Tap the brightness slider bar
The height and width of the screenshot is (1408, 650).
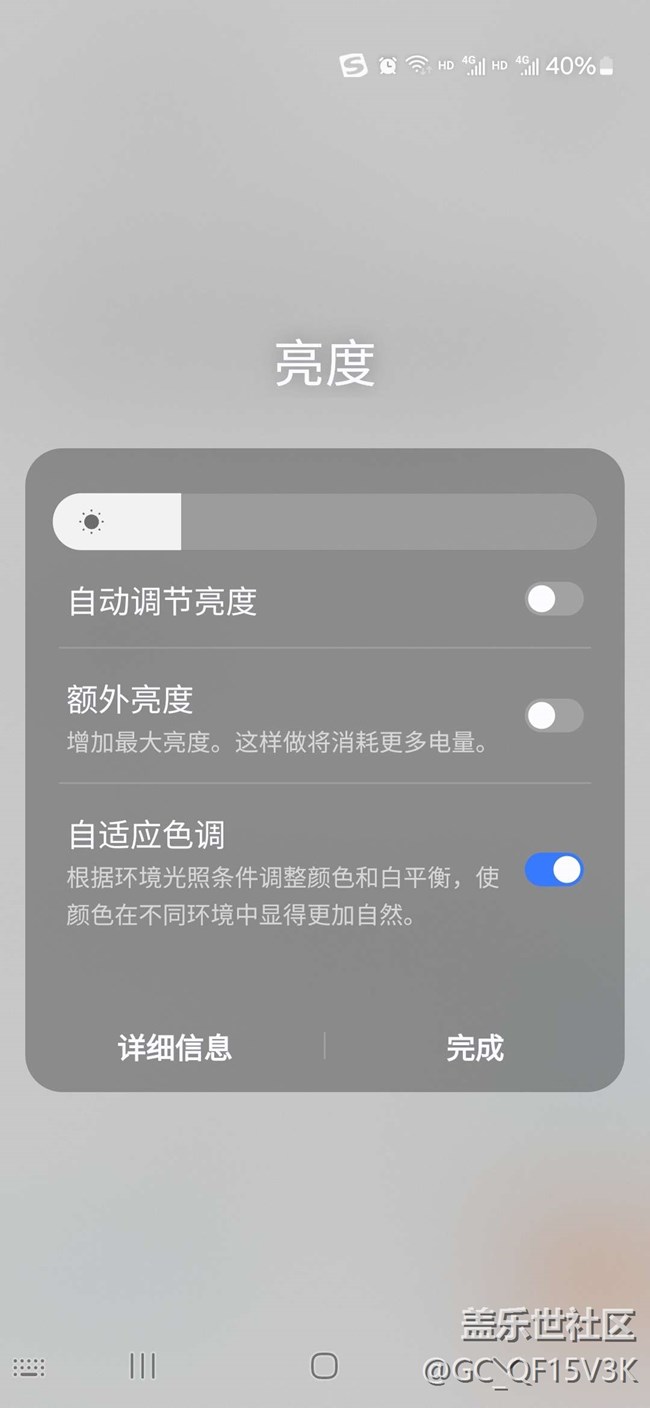point(324,521)
